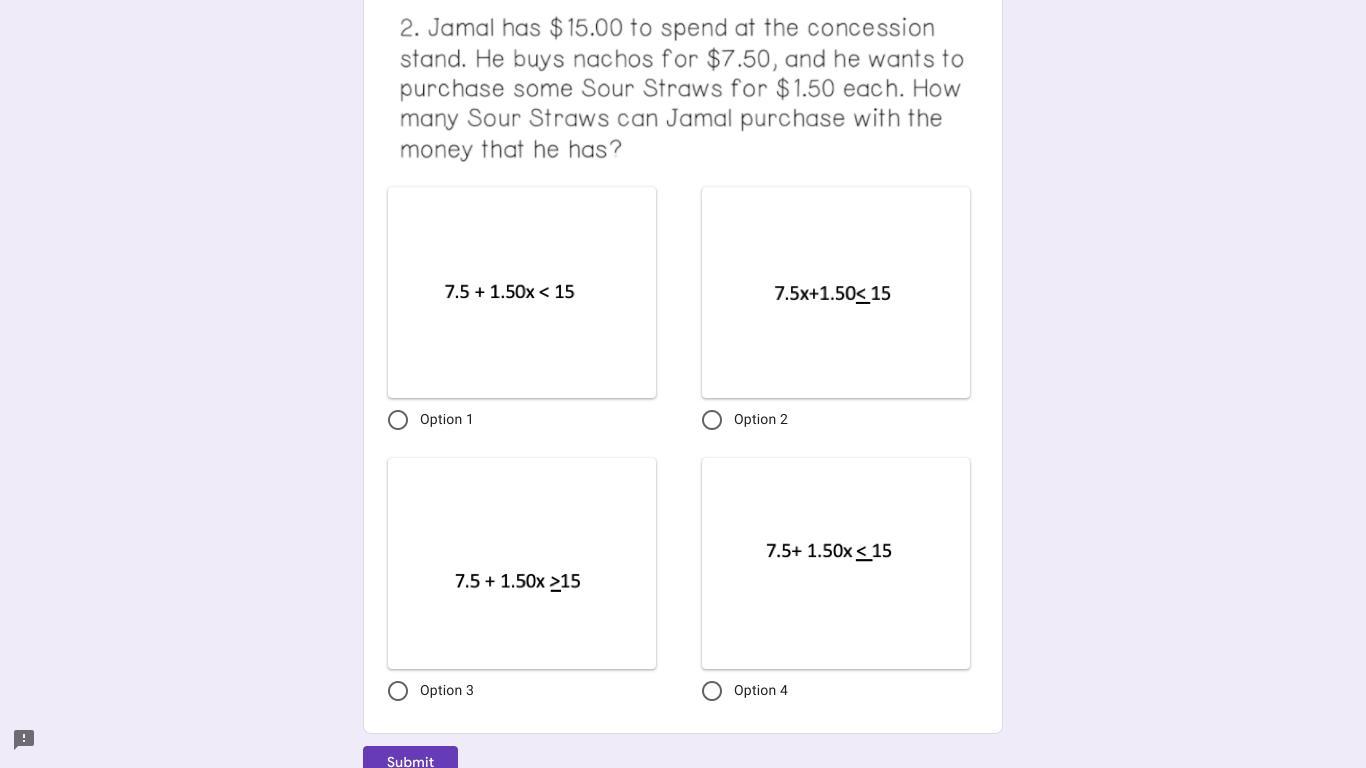Viewport: 1366px width, 768px height.
Task: Select the Option 1 radio button
Action: point(398,420)
